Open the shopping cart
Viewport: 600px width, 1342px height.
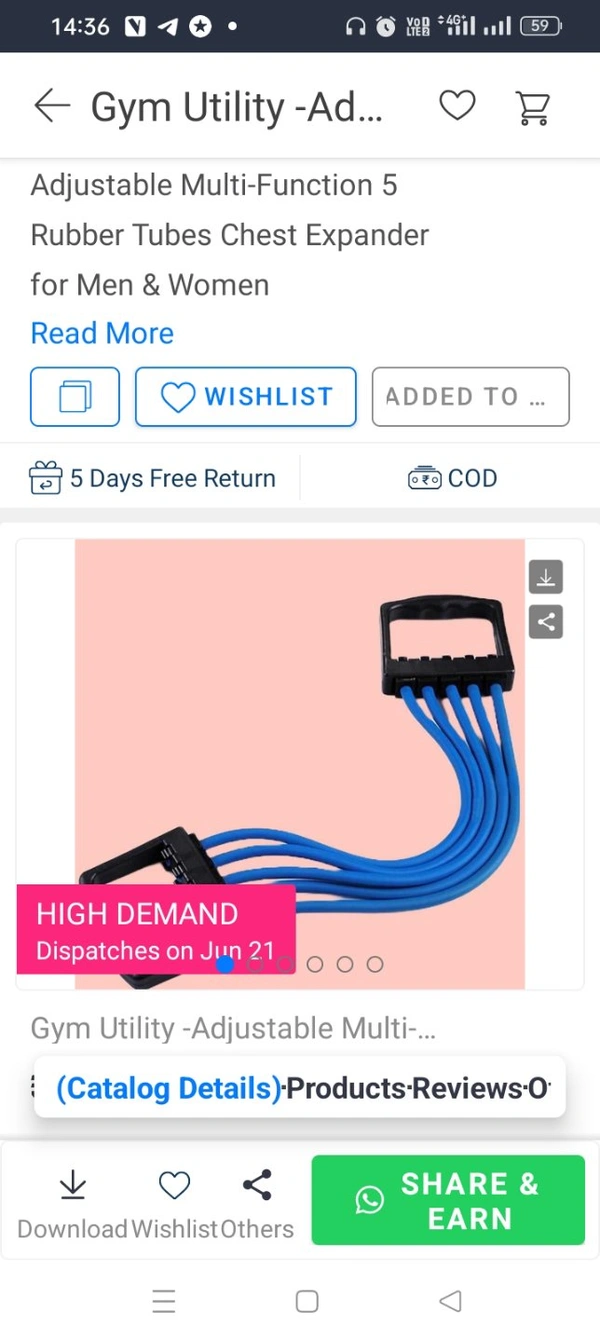pos(534,106)
